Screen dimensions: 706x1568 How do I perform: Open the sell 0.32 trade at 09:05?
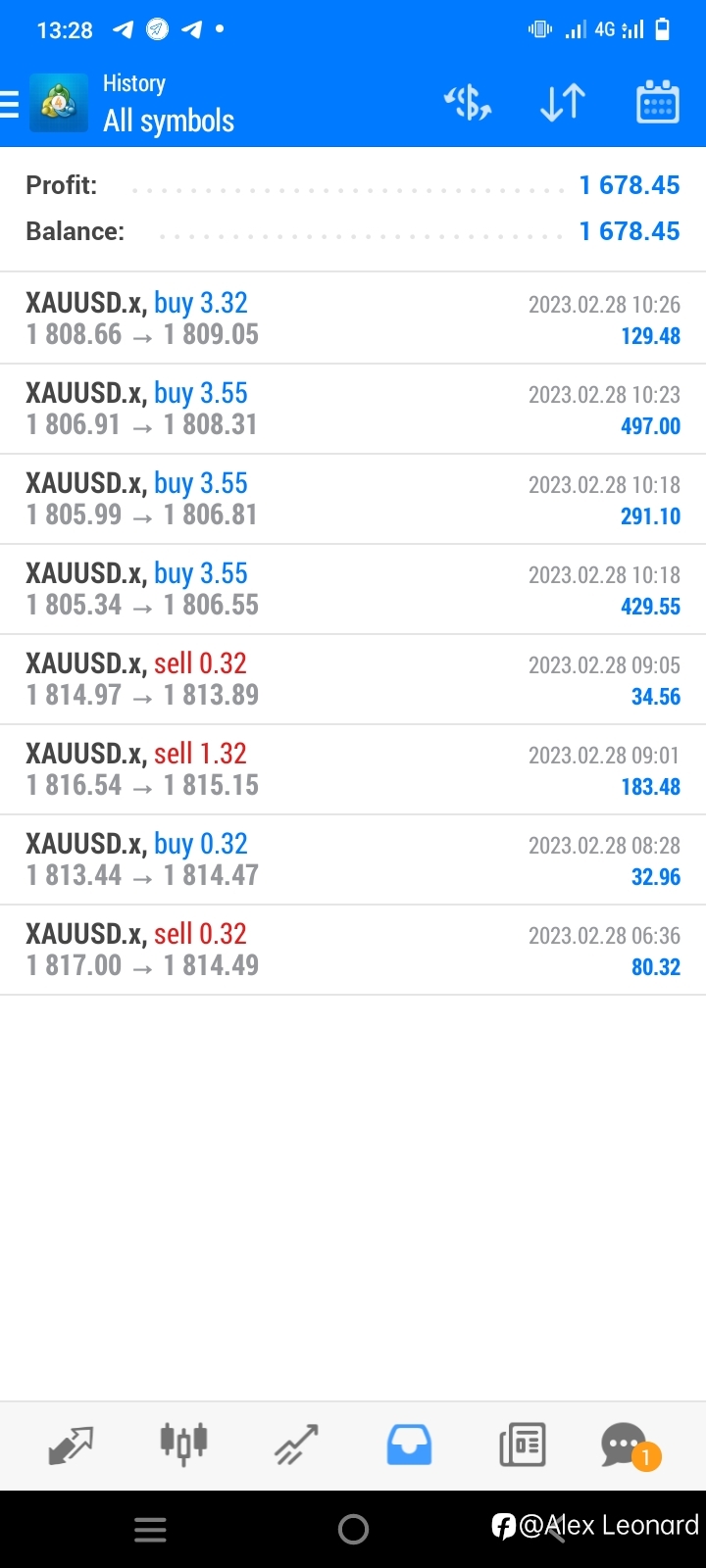(353, 679)
